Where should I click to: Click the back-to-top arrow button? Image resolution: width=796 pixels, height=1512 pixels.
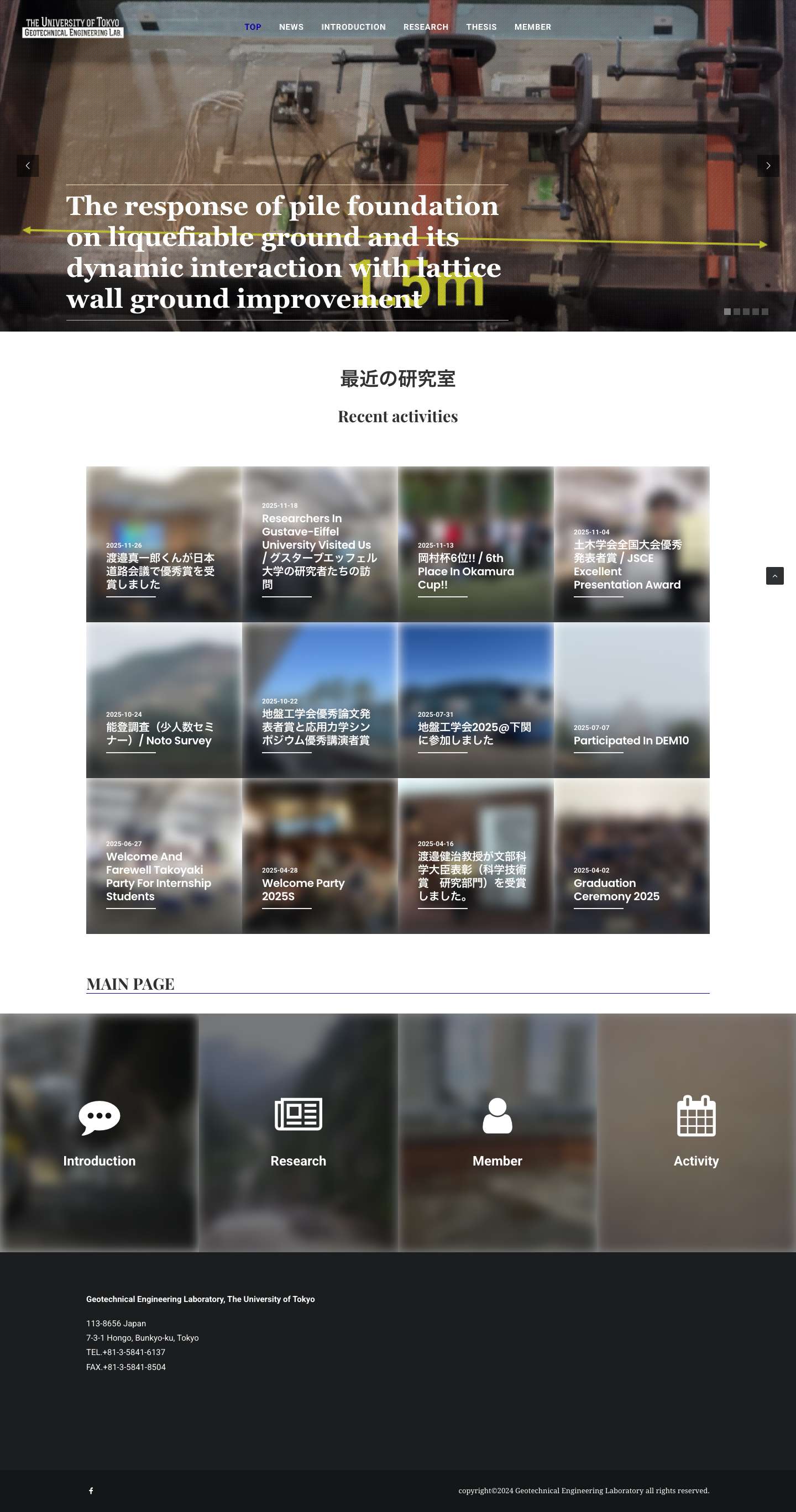tap(776, 576)
